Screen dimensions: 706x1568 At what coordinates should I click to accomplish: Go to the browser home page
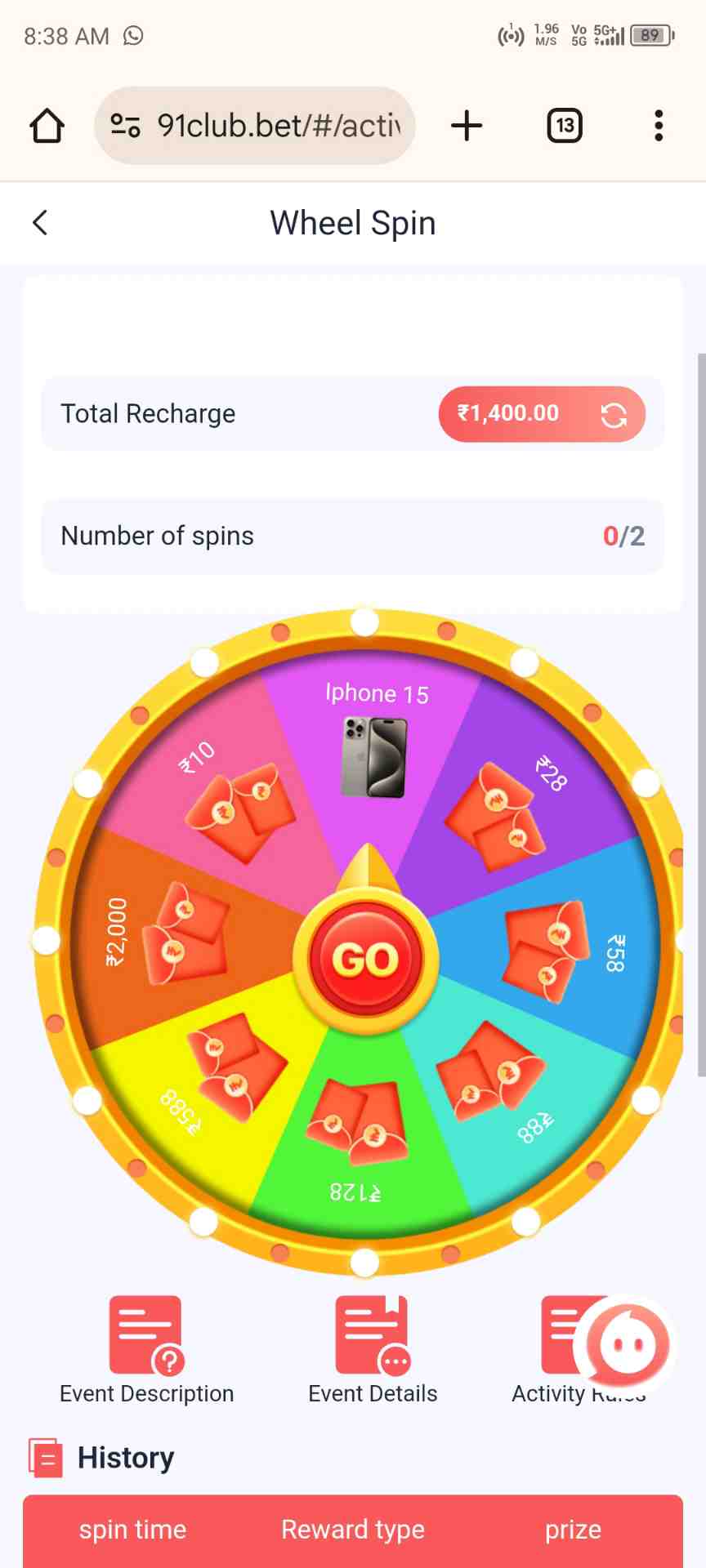click(x=47, y=126)
